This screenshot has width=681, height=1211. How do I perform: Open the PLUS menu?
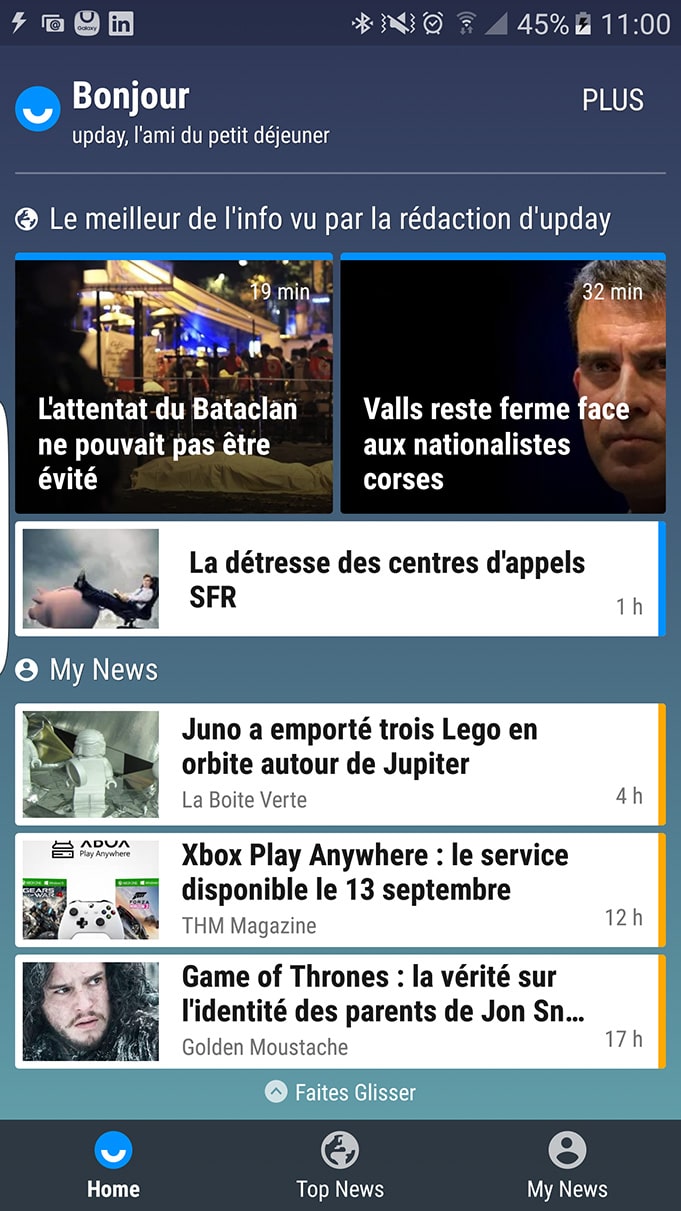[x=612, y=100]
